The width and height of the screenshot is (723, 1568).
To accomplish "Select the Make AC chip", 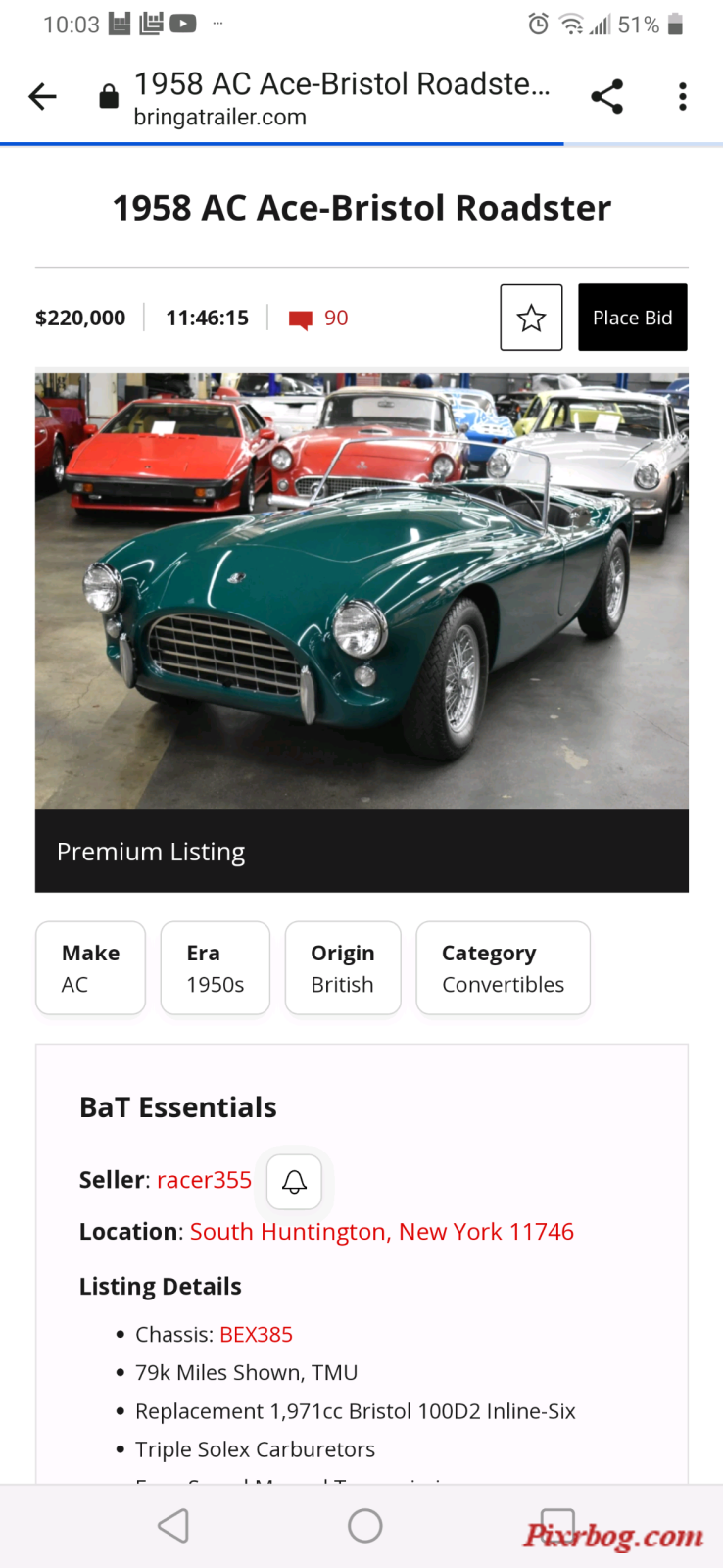I will 90,968.
